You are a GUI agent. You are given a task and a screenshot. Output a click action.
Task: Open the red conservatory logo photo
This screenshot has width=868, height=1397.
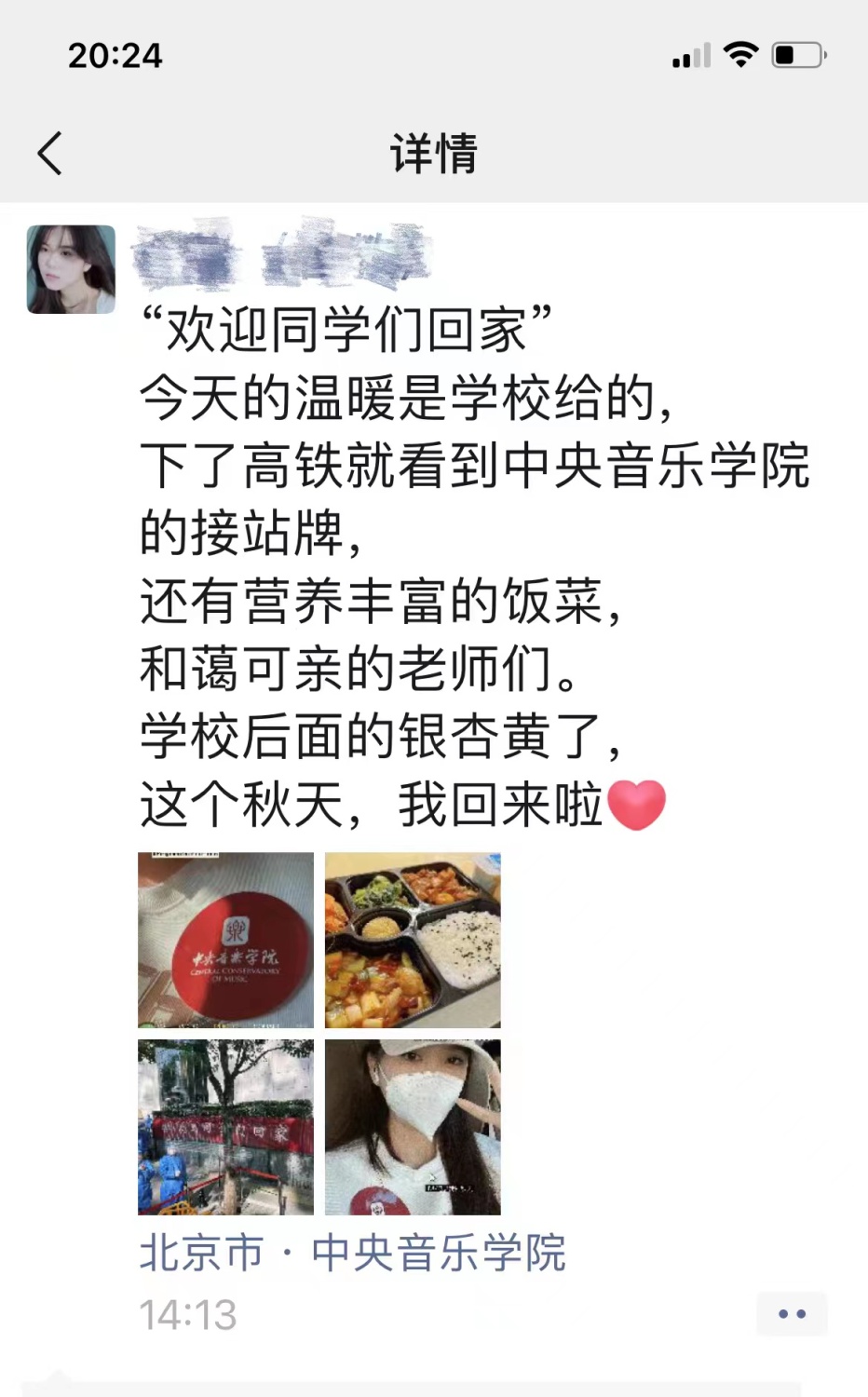pos(225,940)
